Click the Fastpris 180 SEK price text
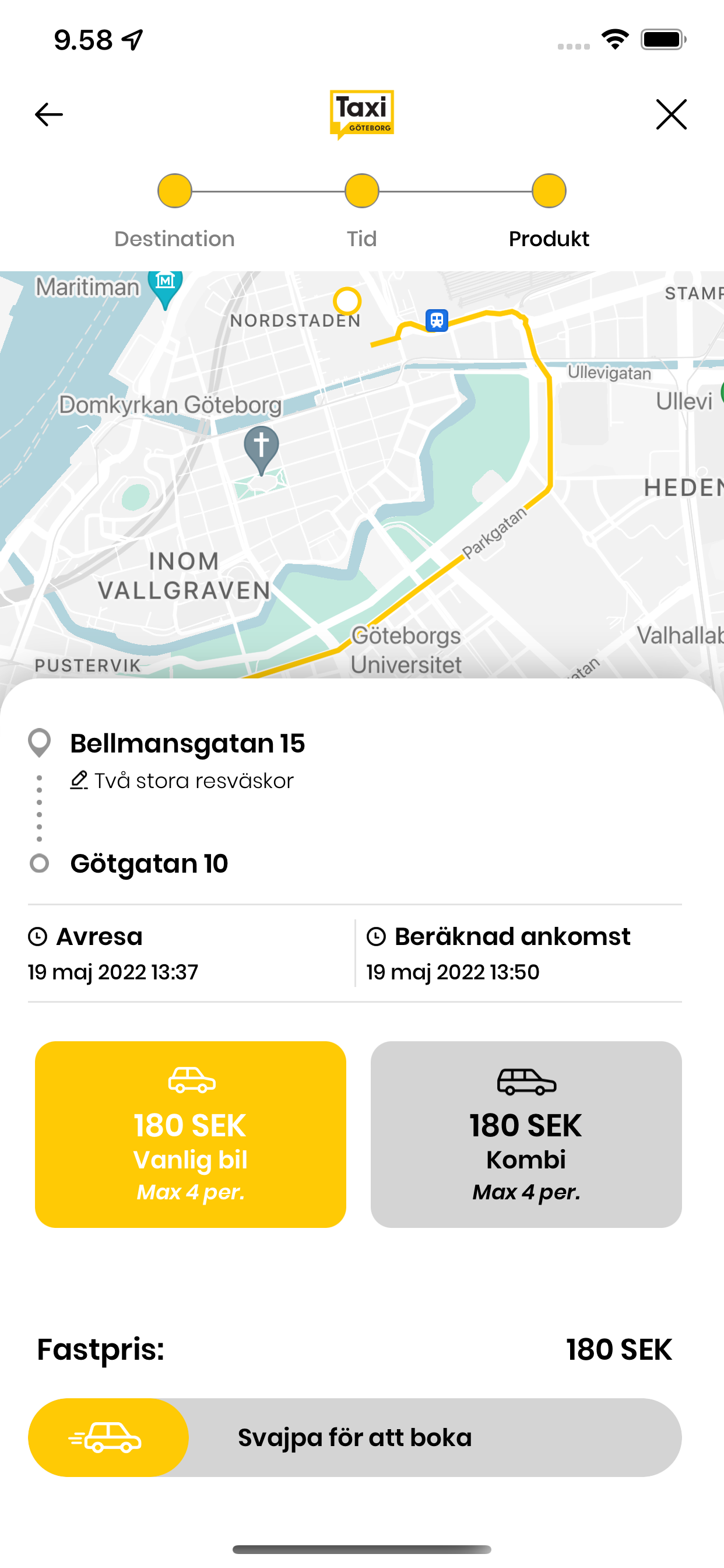 pyautogui.click(x=618, y=1348)
